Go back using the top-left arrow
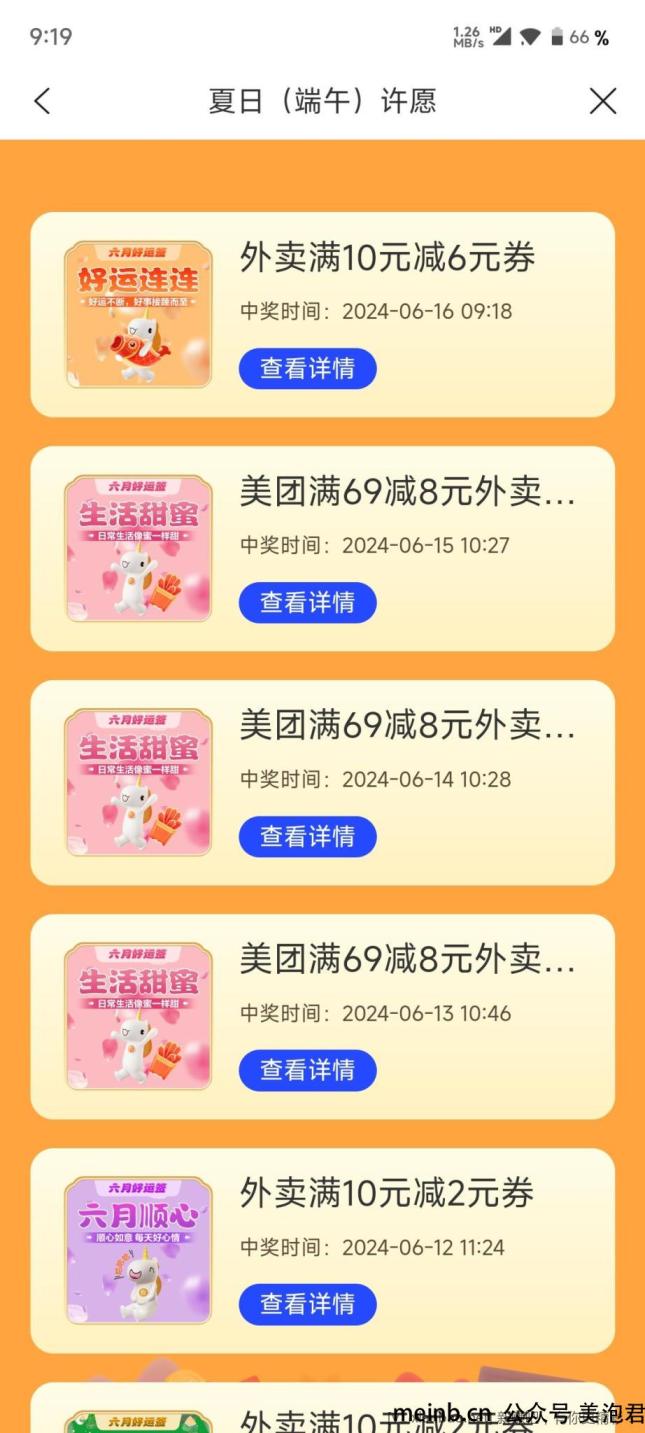This screenshot has width=645, height=1433. (x=42, y=101)
